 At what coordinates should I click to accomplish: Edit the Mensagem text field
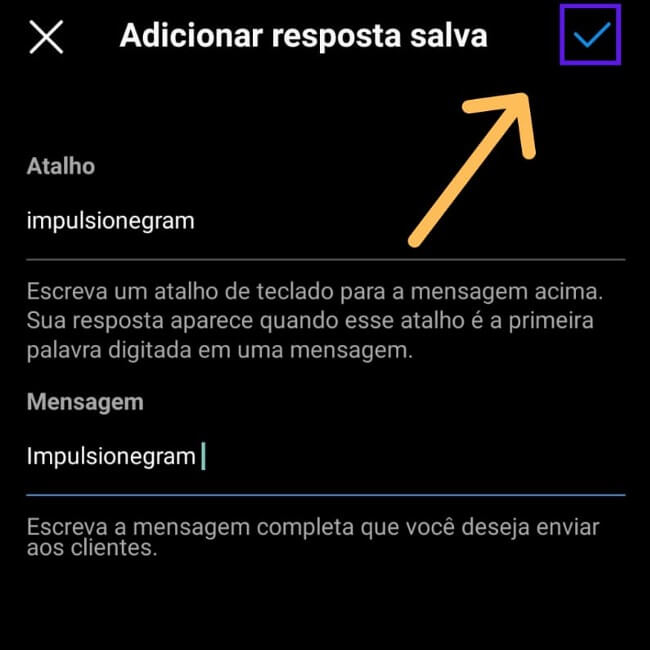pyautogui.click(x=325, y=457)
